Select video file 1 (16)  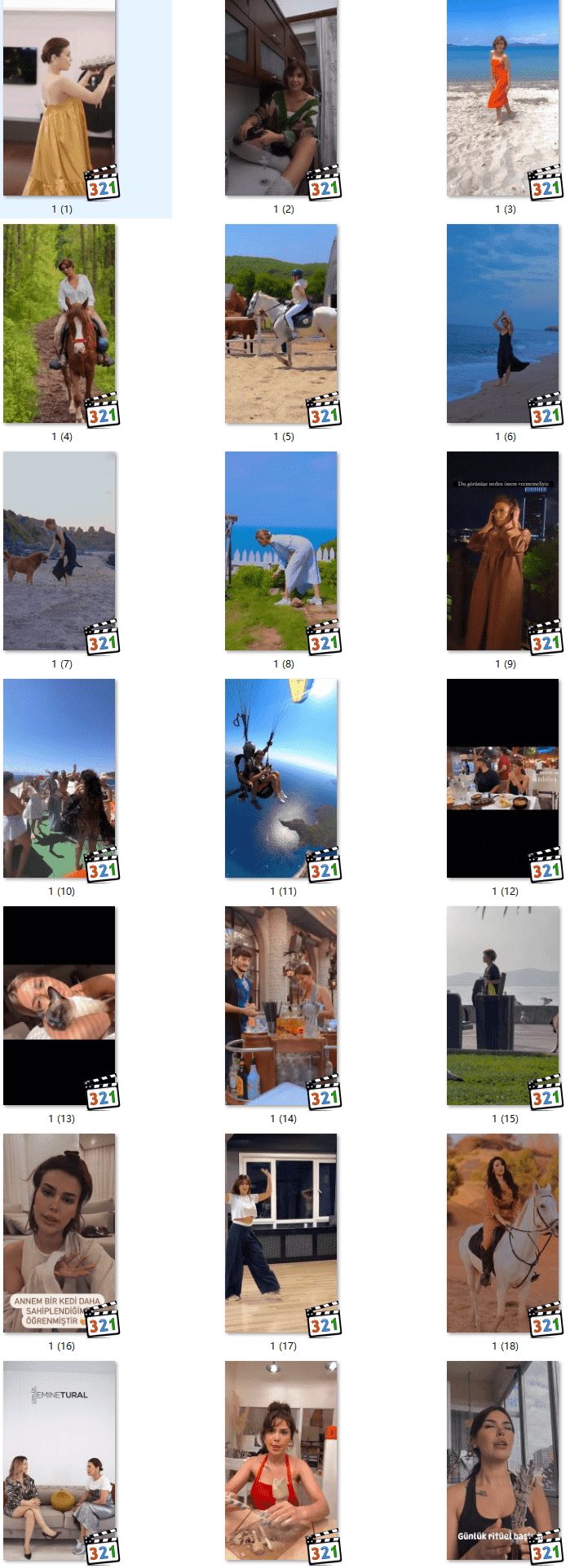pos(60,1234)
